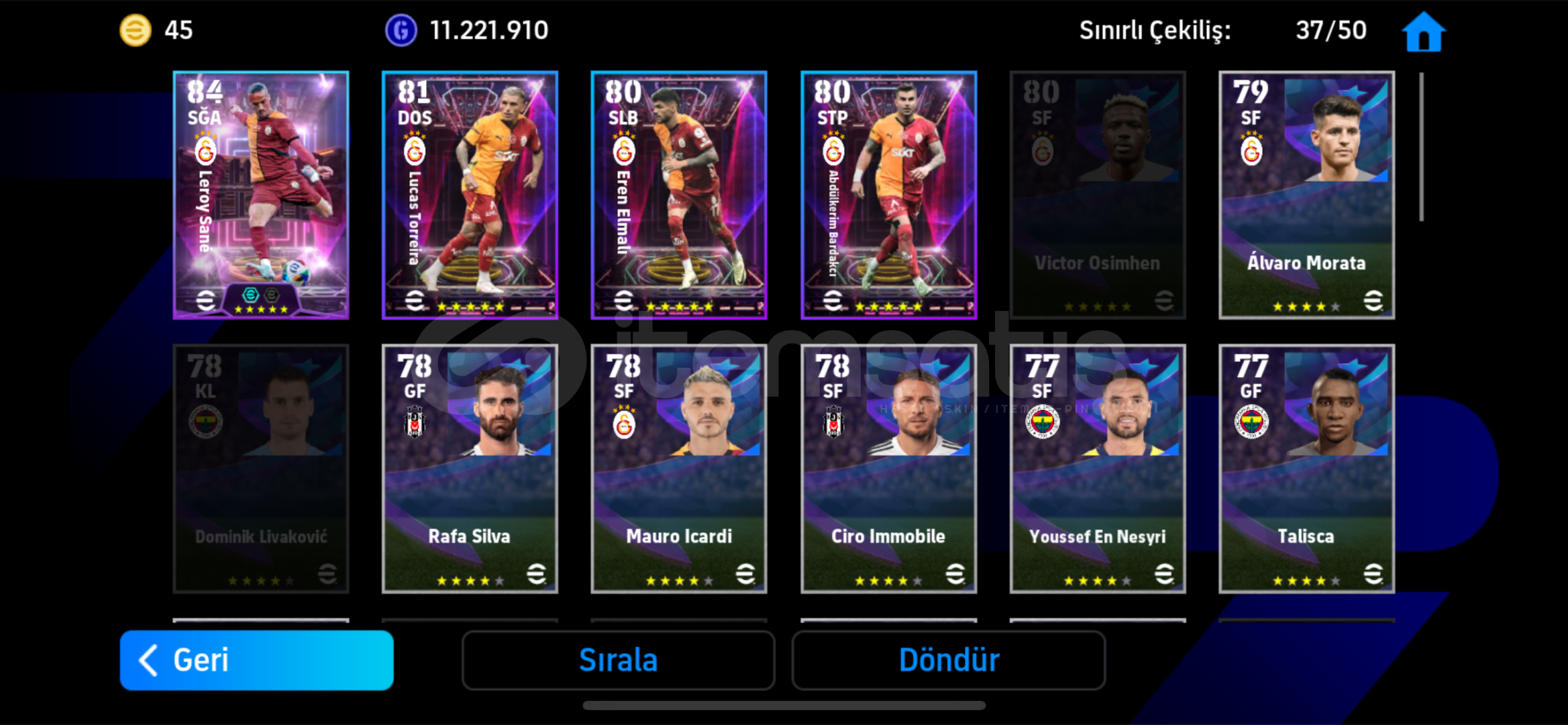Go back with the Geri button
This screenshot has height=725, width=1568.
pyautogui.click(x=256, y=660)
